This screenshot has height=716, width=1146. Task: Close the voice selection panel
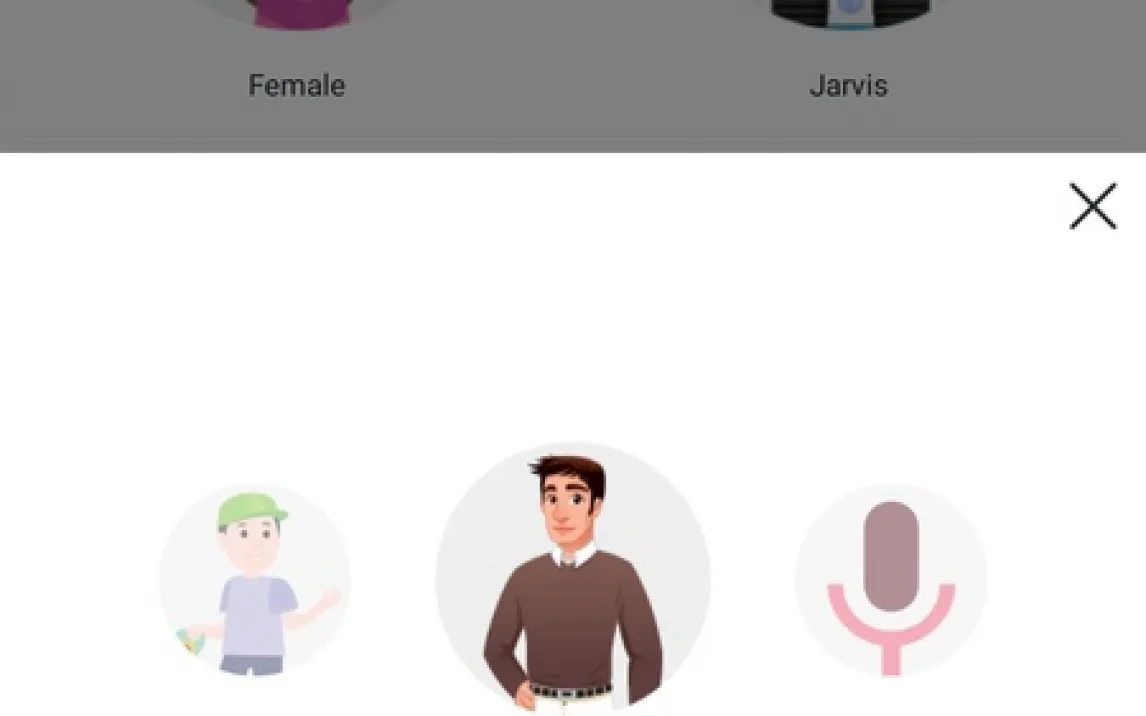tap(1092, 206)
